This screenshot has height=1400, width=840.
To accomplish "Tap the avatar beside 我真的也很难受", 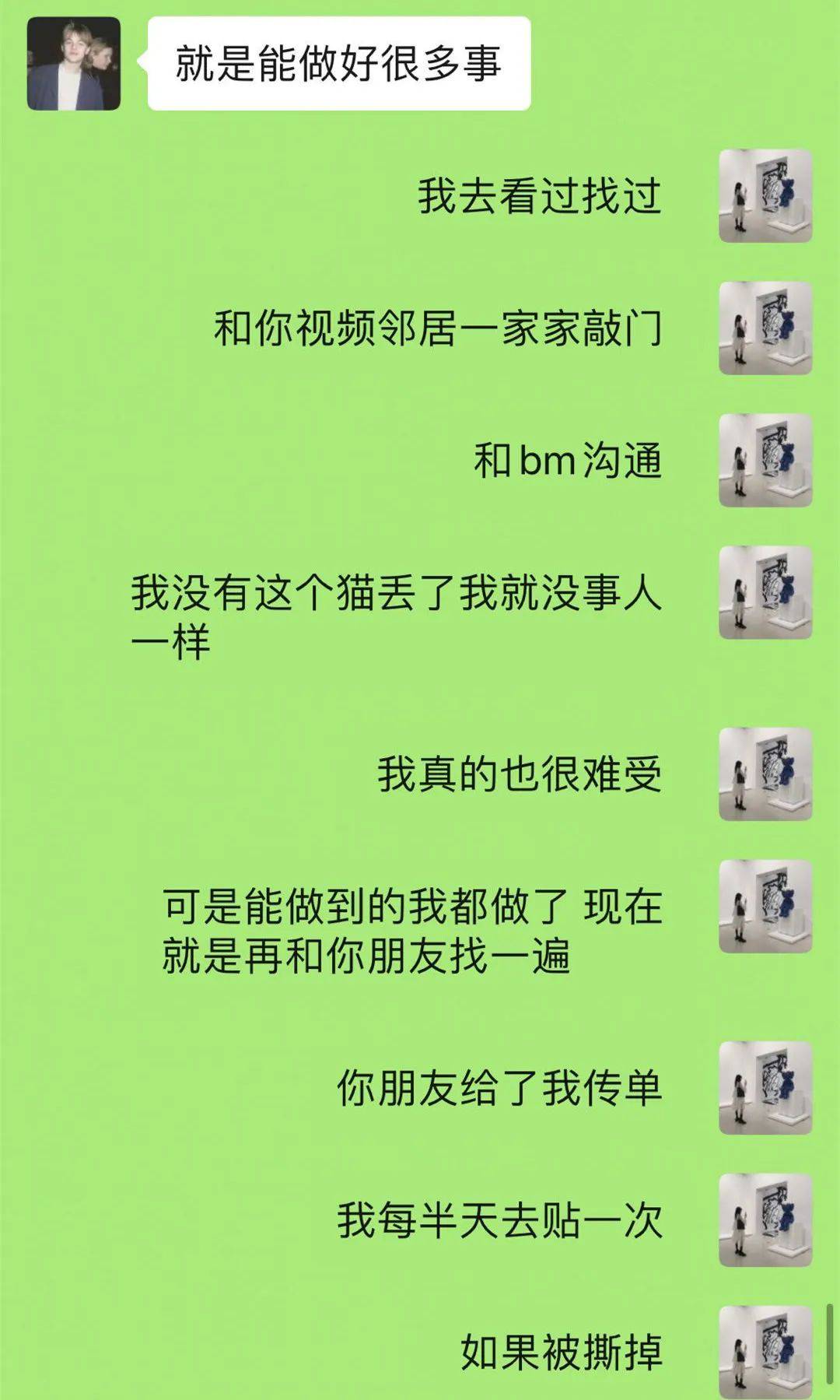I will [x=765, y=774].
